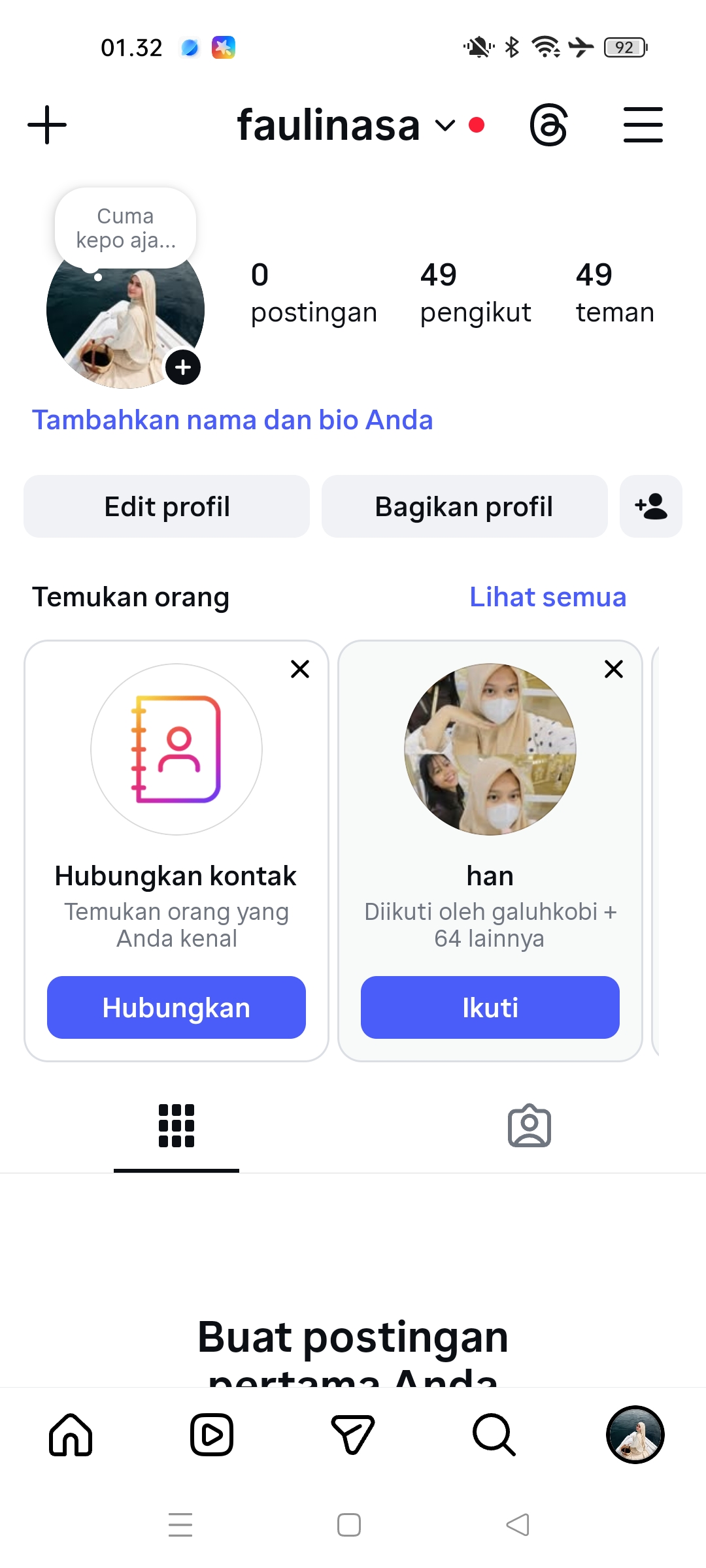Dismiss the han suggestion card
Screen dimensions: 706x1568
(x=614, y=669)
